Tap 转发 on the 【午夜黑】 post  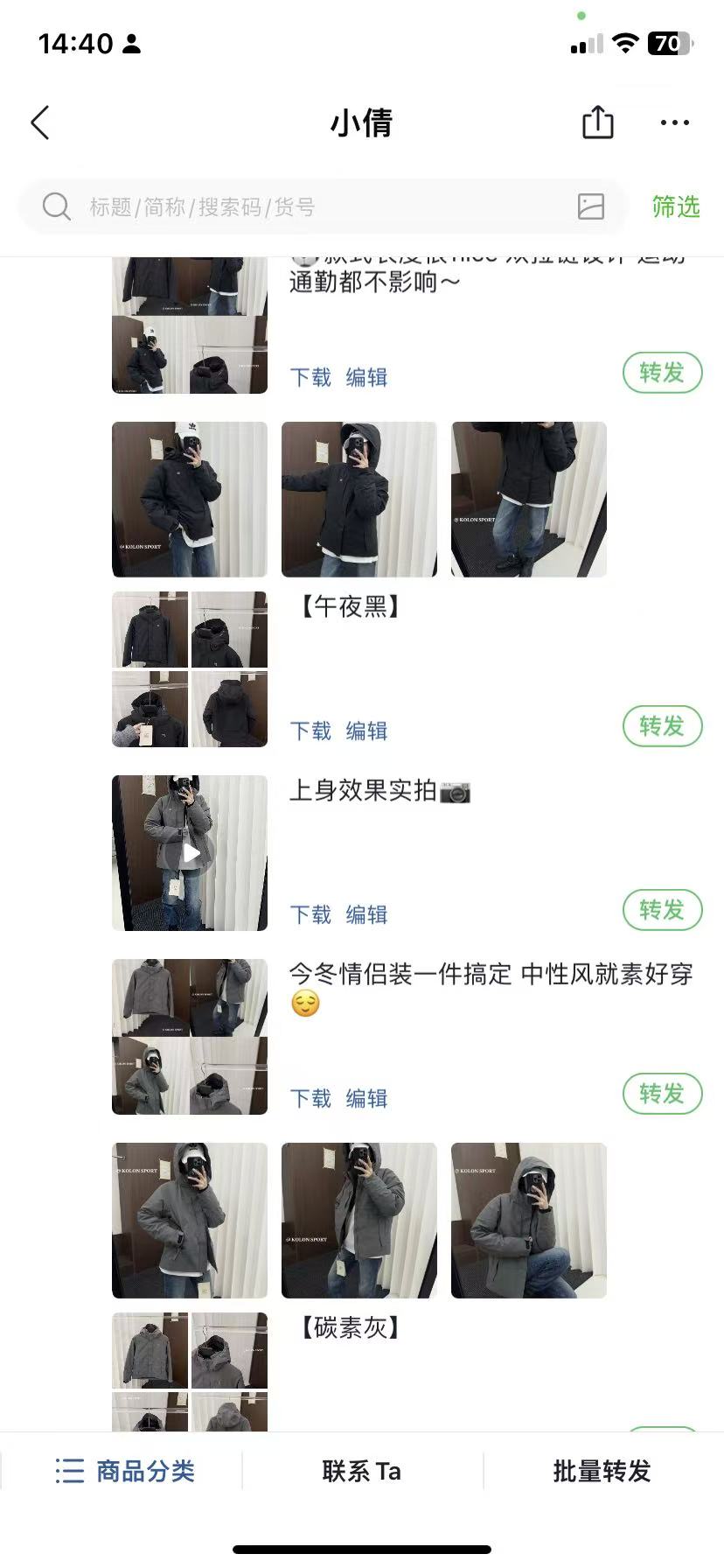click(662, 726)
